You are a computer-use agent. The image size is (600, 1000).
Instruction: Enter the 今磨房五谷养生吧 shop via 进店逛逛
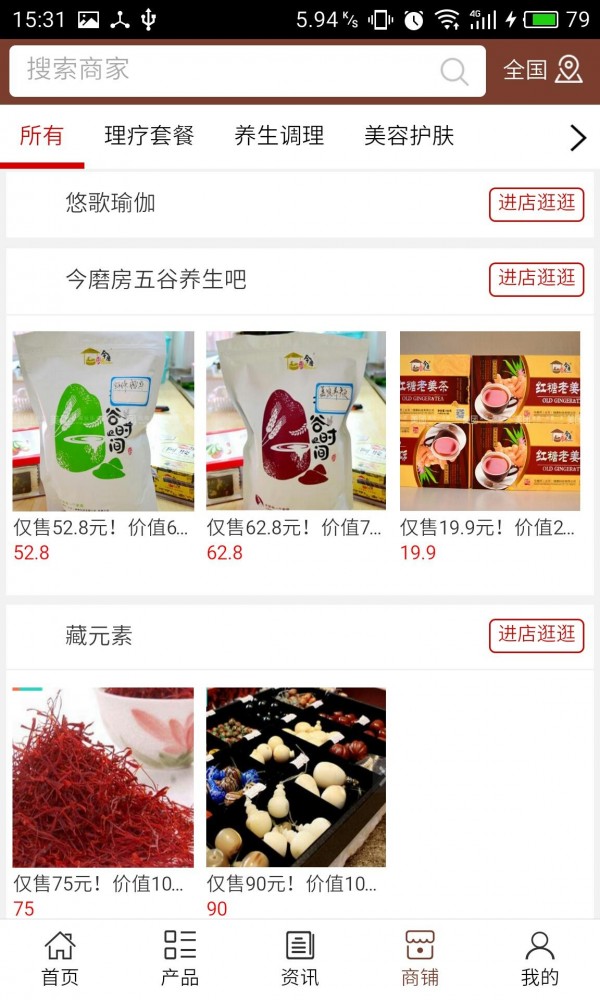537,279
